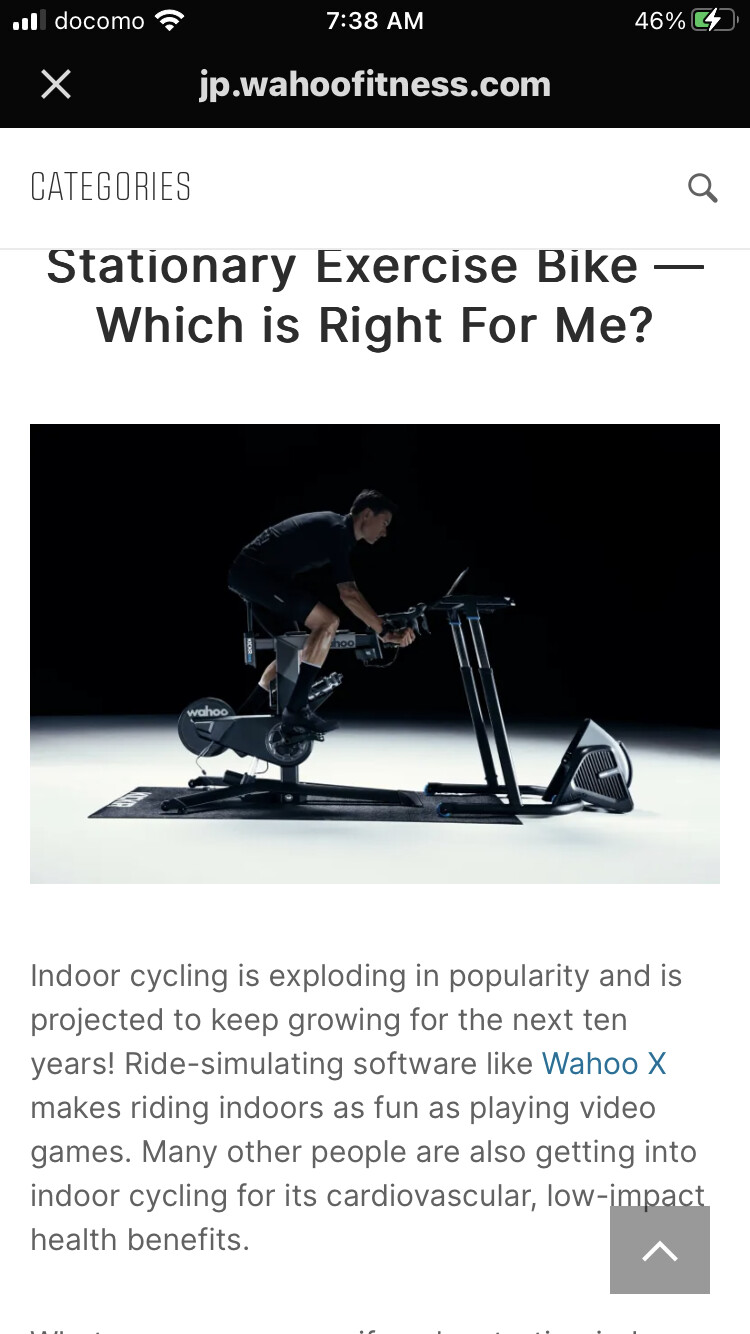The width and height of the screenshot is (750, 1334).
Task: Close the in-app browser
Action: coord(56,85)
